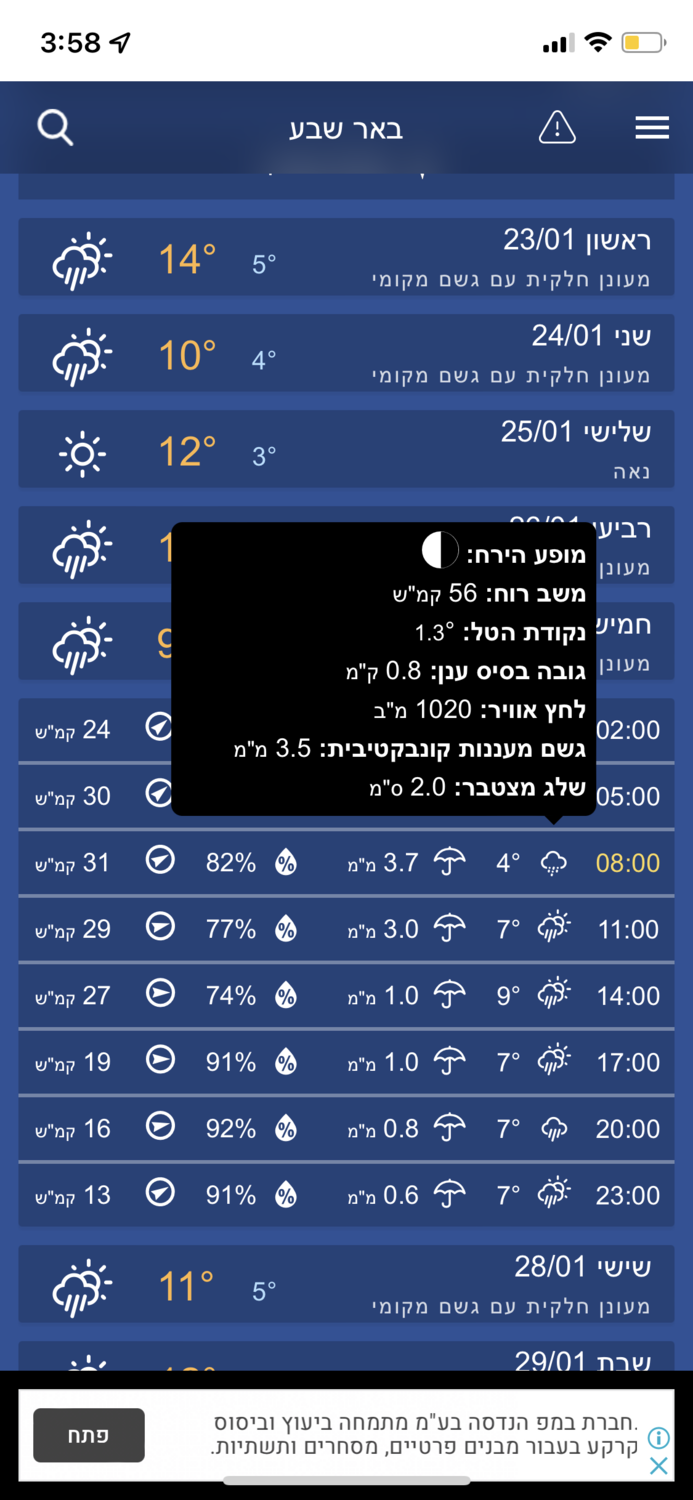Expand the forecast for שישי 28/01
This screenshot has height=1500, width=693.
346,1283
